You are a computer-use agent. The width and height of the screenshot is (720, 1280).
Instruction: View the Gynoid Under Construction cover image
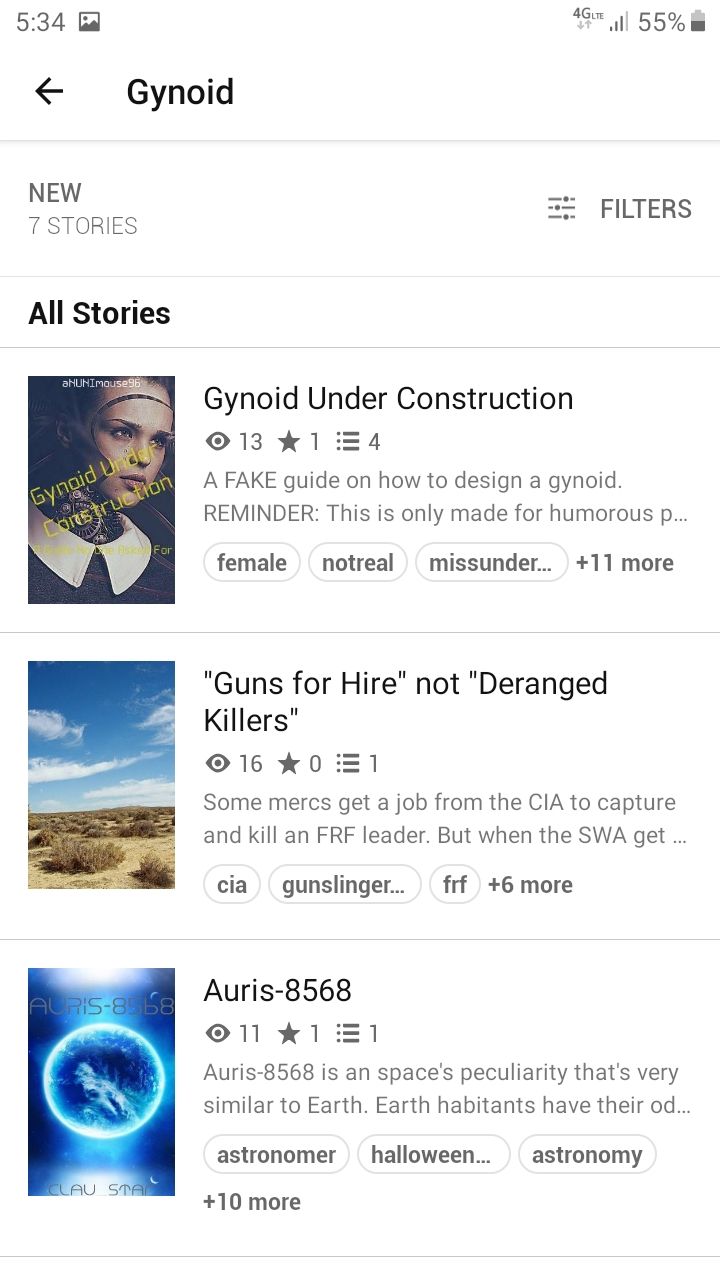101,490
